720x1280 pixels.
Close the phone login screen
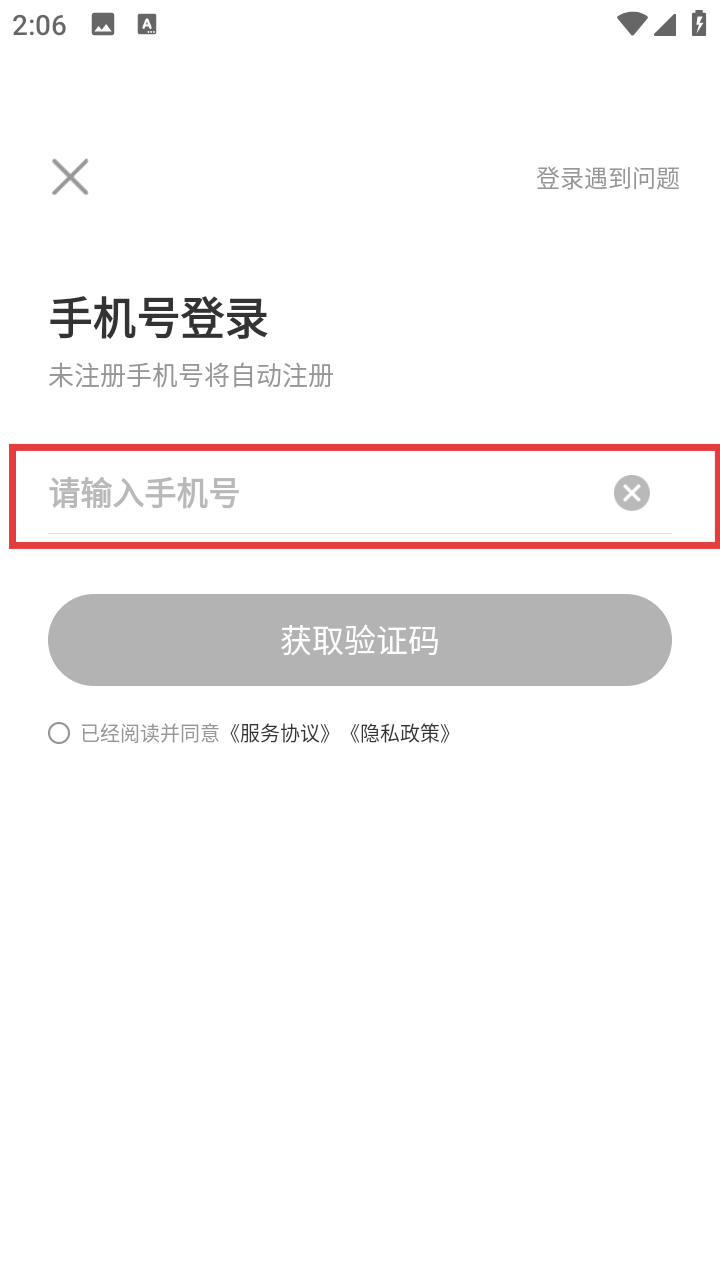pos(70,177)
